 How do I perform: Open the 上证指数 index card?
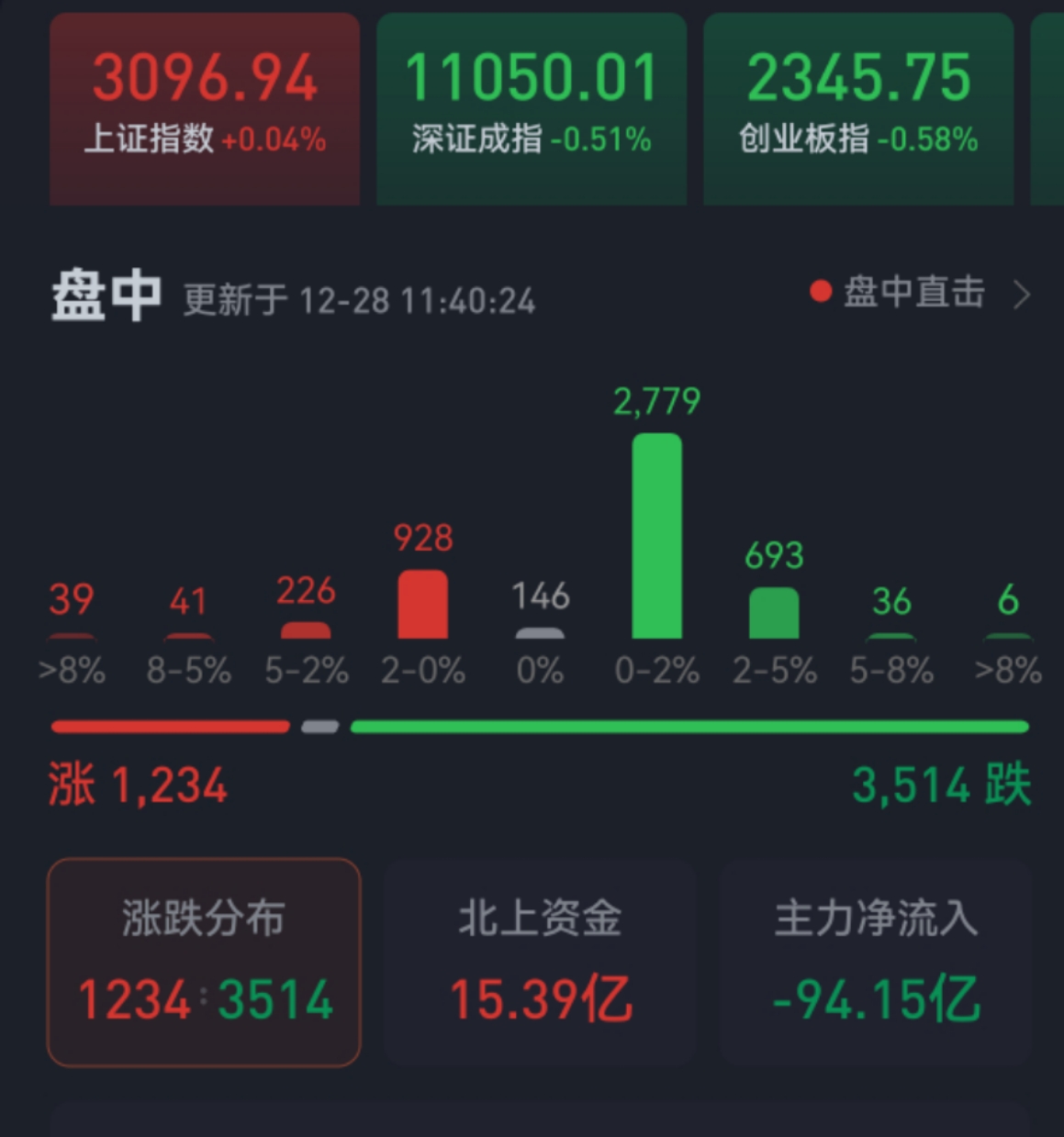point(205,108)
